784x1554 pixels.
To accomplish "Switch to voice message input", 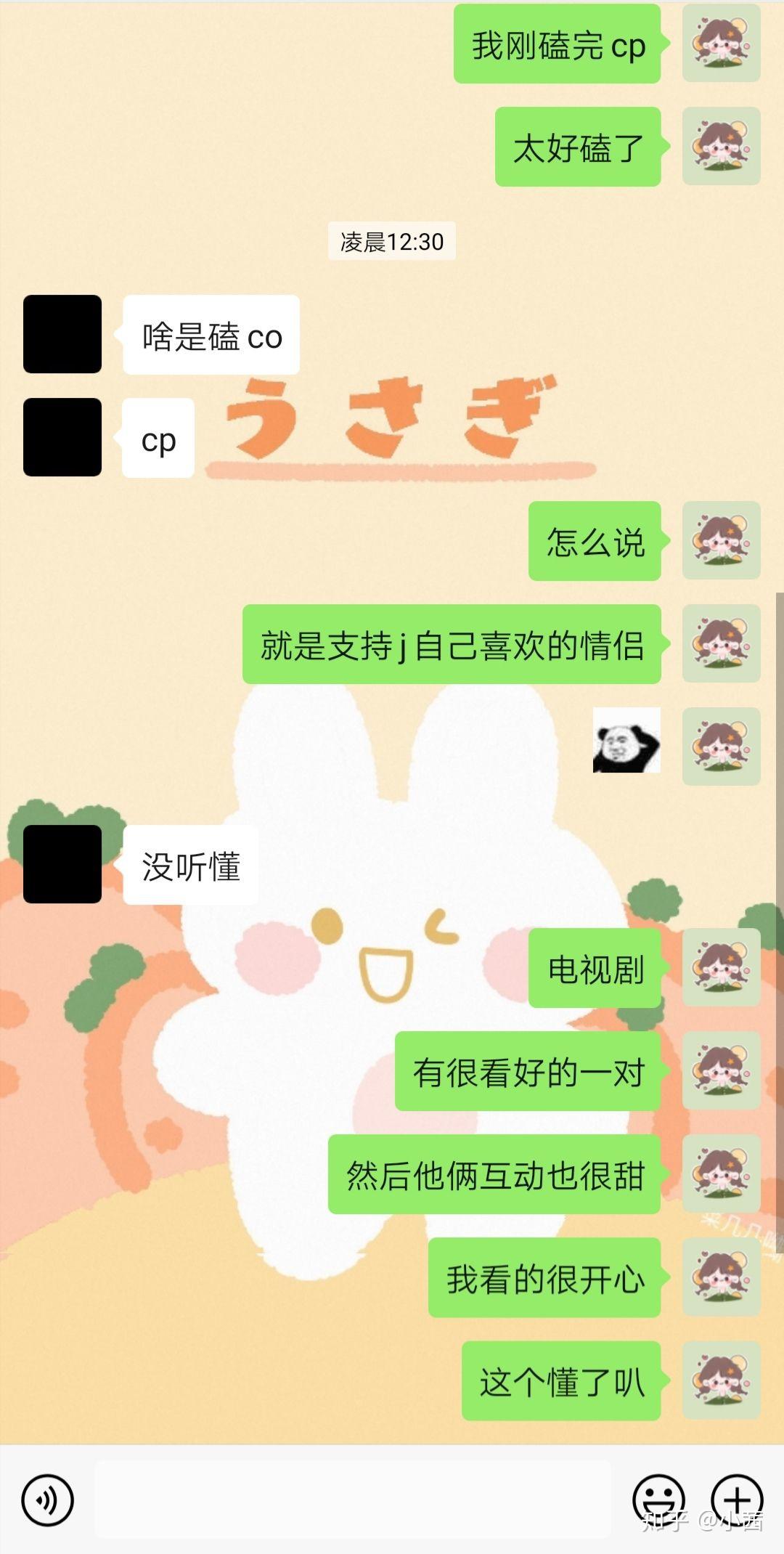I will click(48, 1500).
